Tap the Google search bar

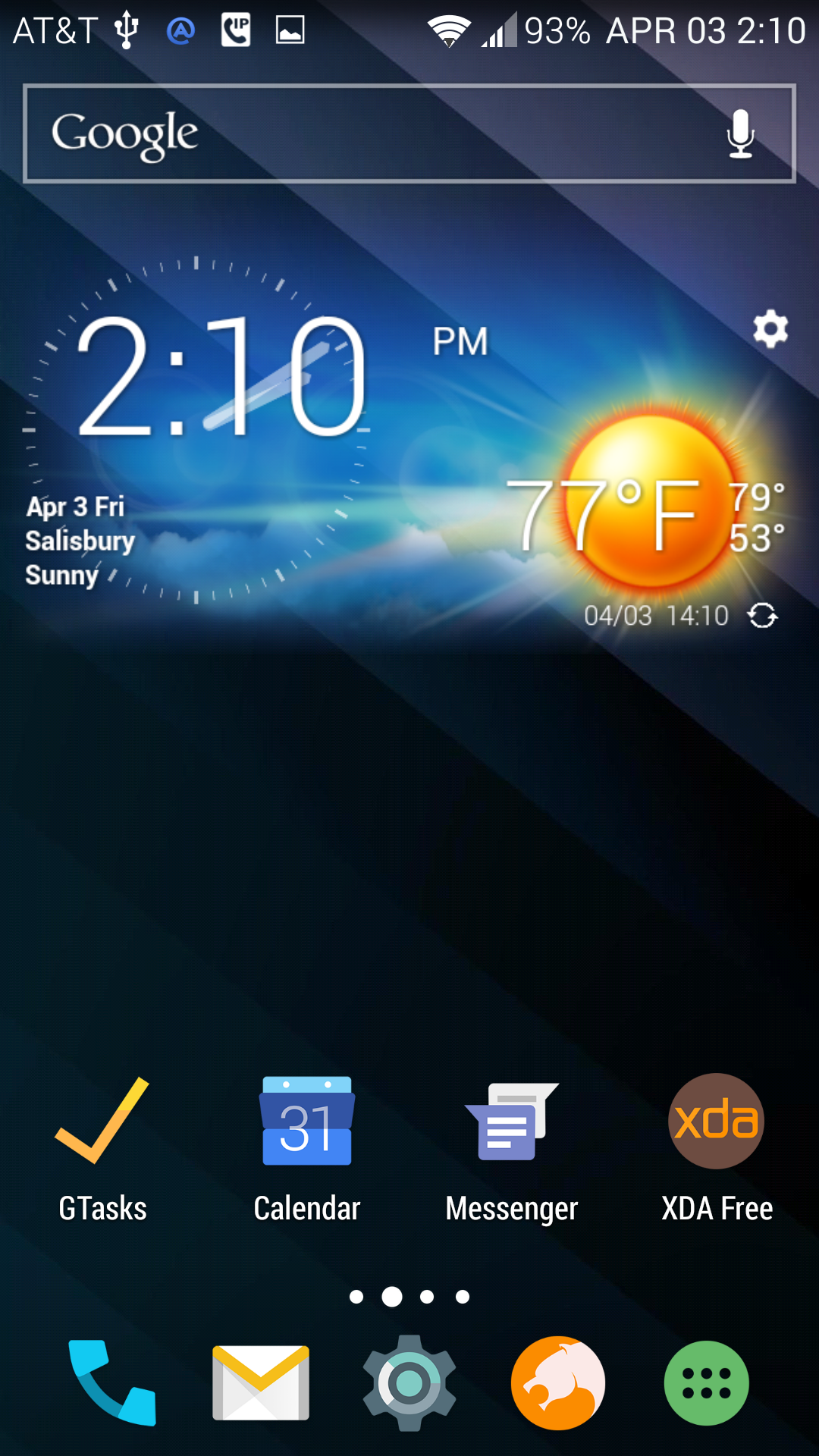409,133
